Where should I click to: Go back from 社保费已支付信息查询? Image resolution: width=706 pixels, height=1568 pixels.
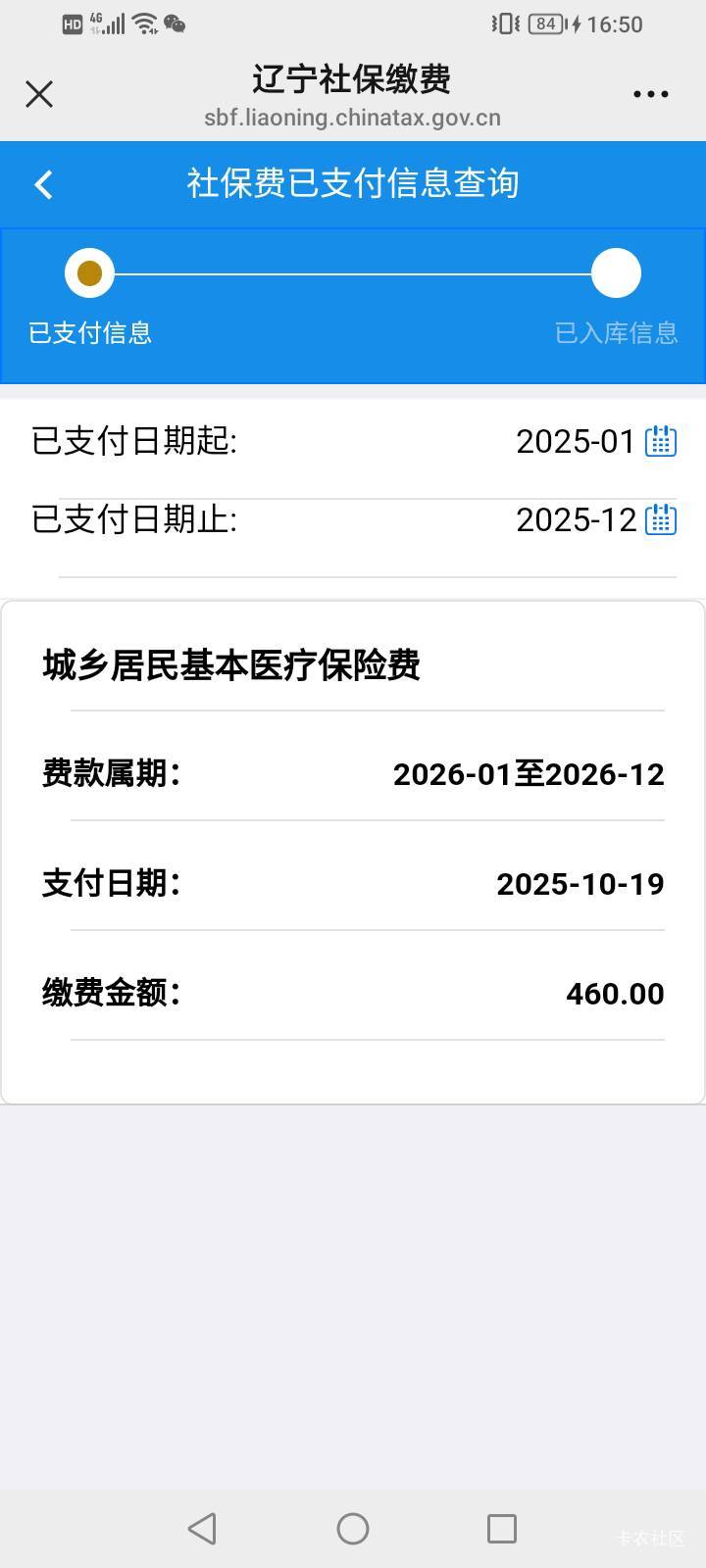(x=43, y=184)
